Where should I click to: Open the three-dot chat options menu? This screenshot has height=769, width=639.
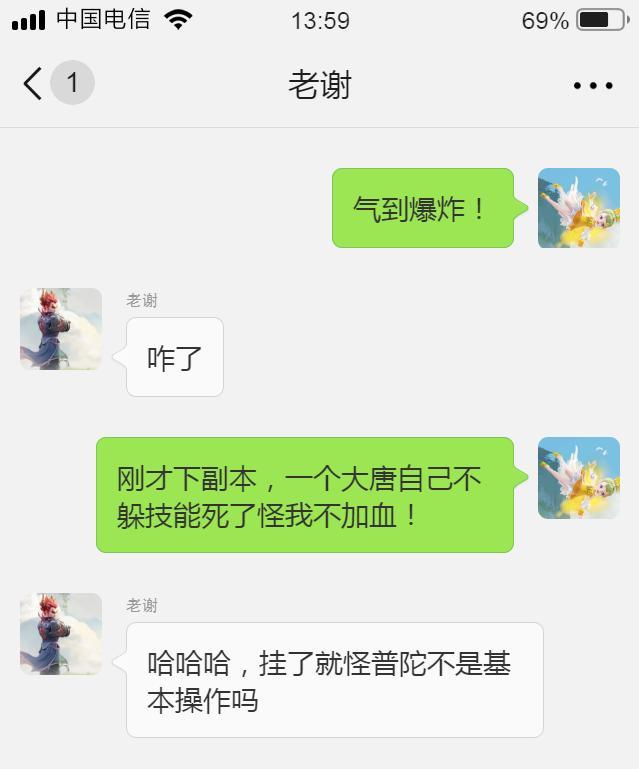tap(593, 86)
